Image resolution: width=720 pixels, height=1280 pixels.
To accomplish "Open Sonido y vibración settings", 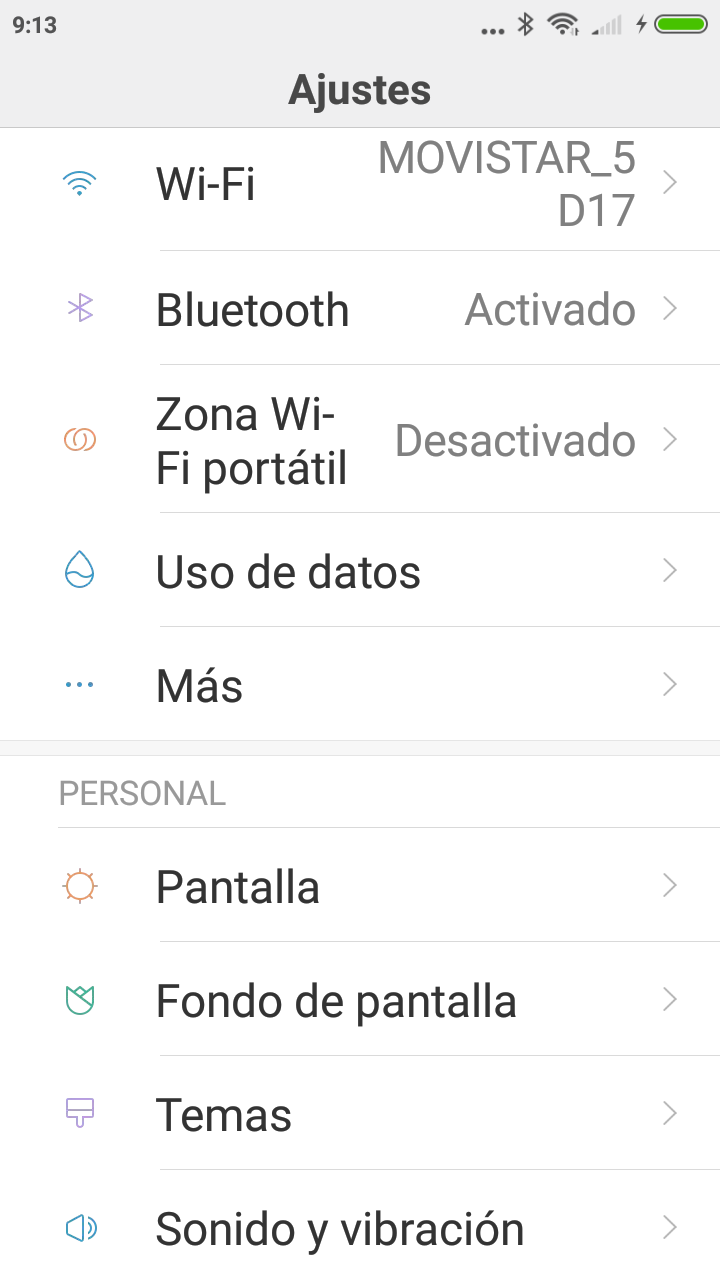I will click(x=360, y=1229).
